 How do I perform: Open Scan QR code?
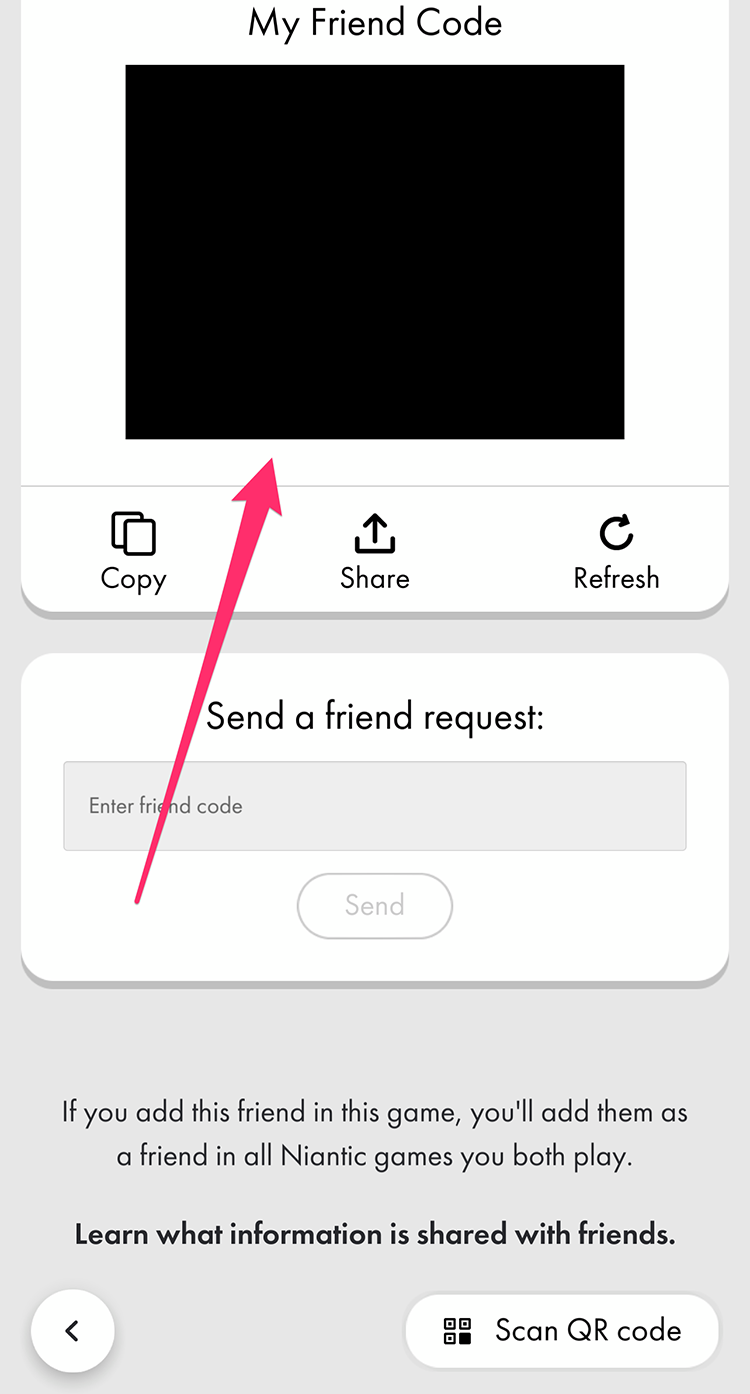562,1331
